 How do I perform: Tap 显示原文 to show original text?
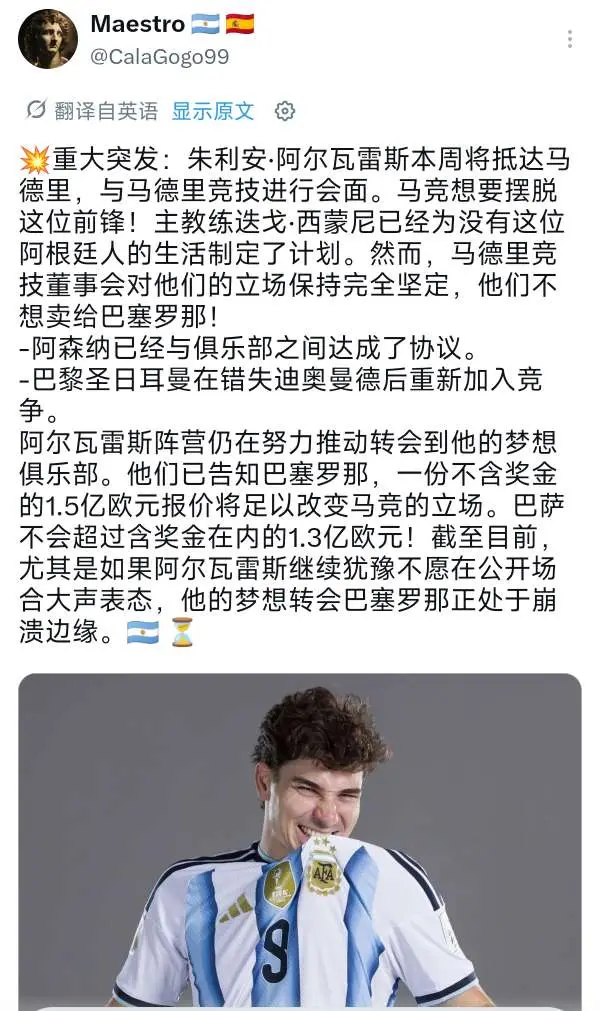[x=213, y=111]
